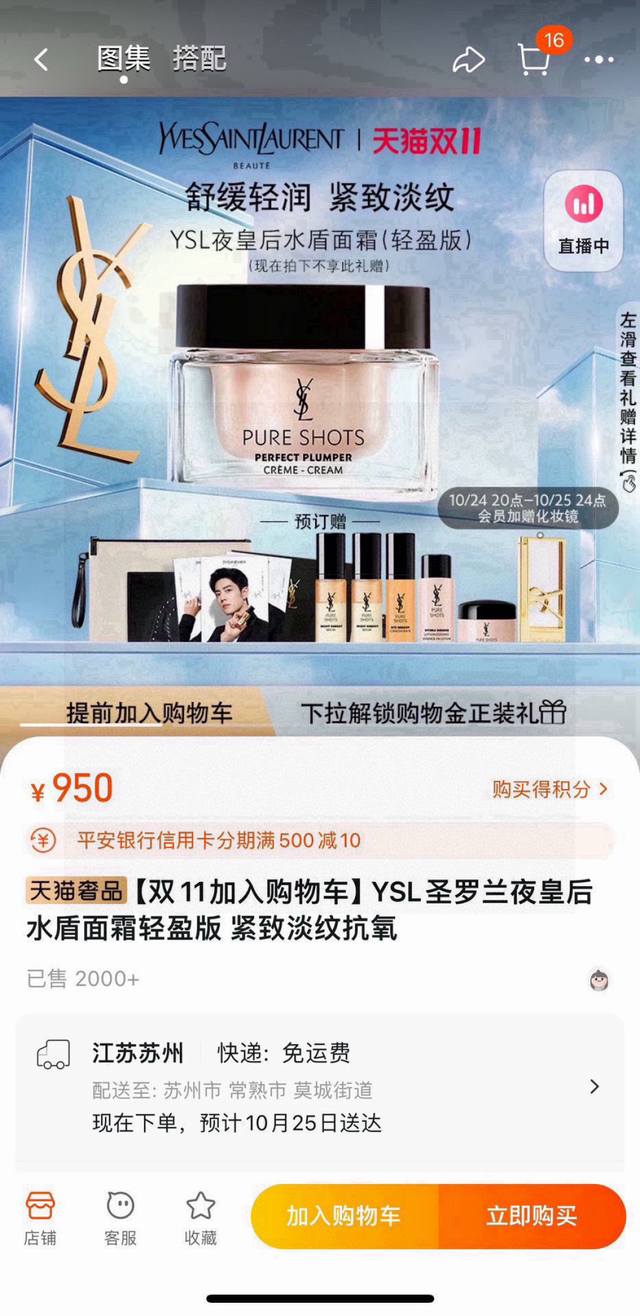Tap 加入购物车 to add to cart
The image size is (640, 1316).
pyautogui.click(x=344, y=1216)
